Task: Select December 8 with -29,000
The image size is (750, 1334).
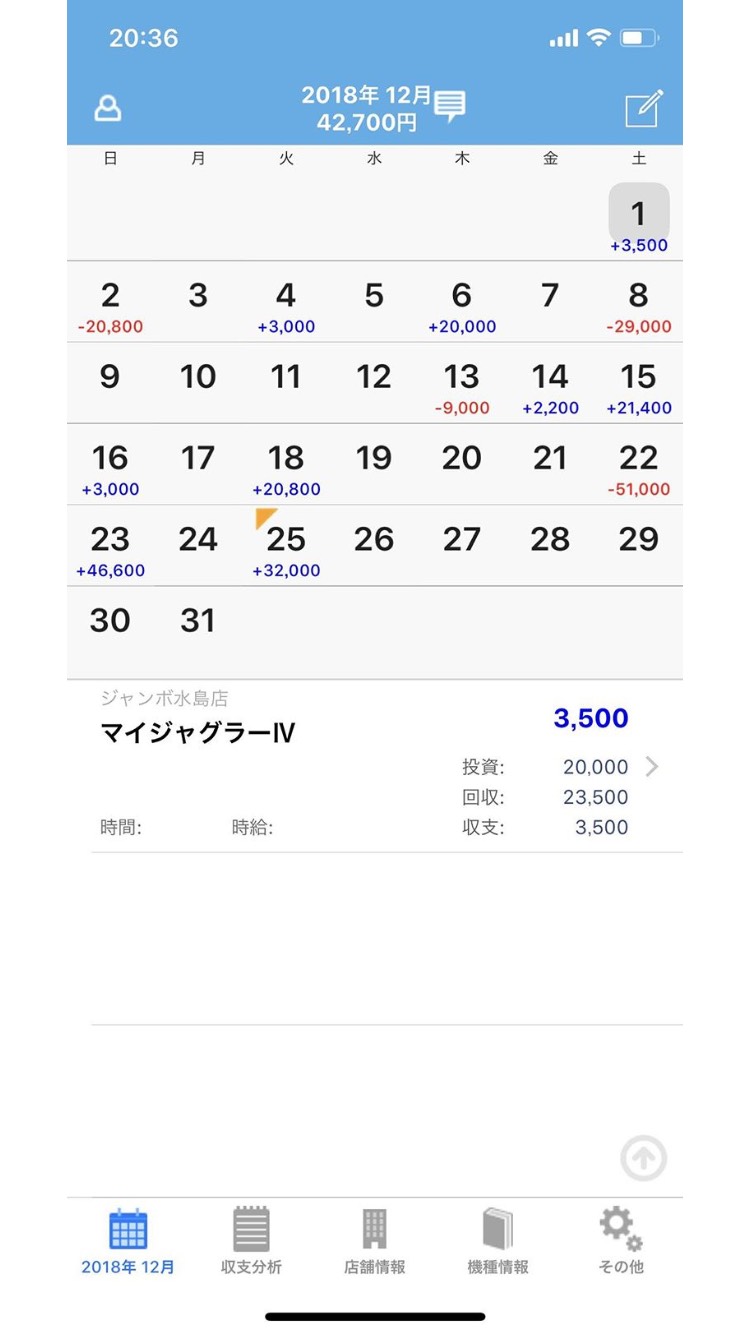Action: coord(638,303)
